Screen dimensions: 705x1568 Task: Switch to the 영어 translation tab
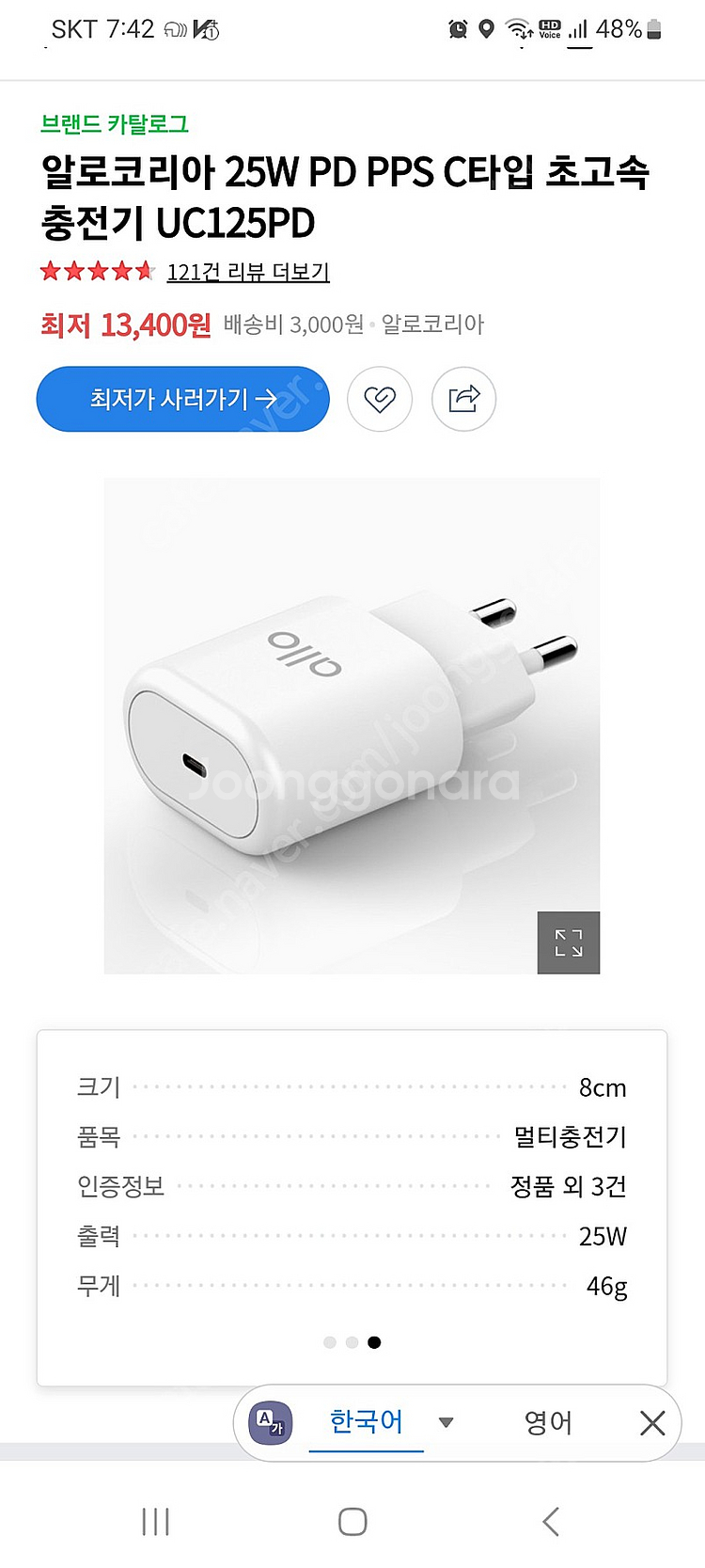click(549, 1422)
